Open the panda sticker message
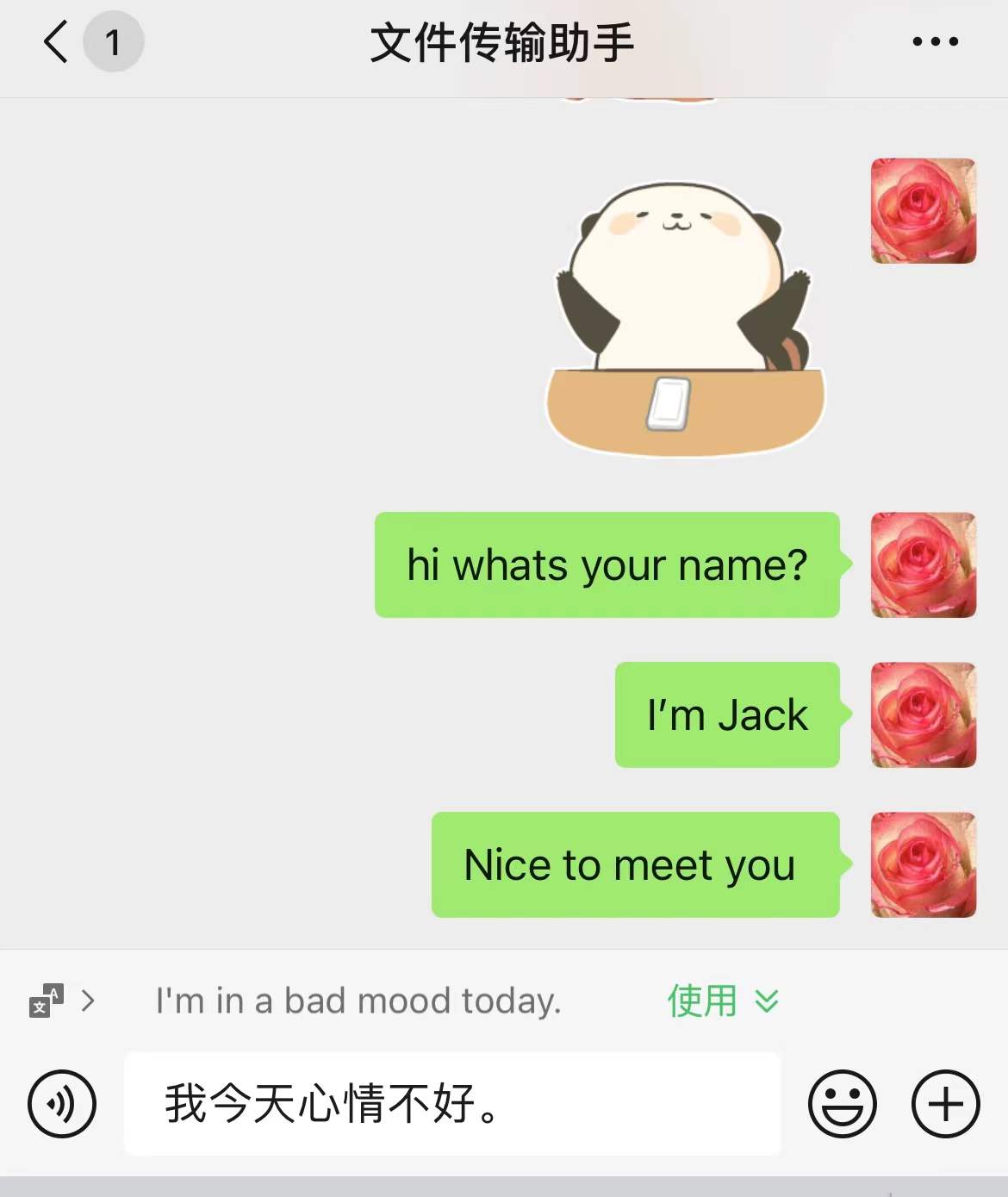The height and width of the screenshot is (1197, 1008). point(686,319)
